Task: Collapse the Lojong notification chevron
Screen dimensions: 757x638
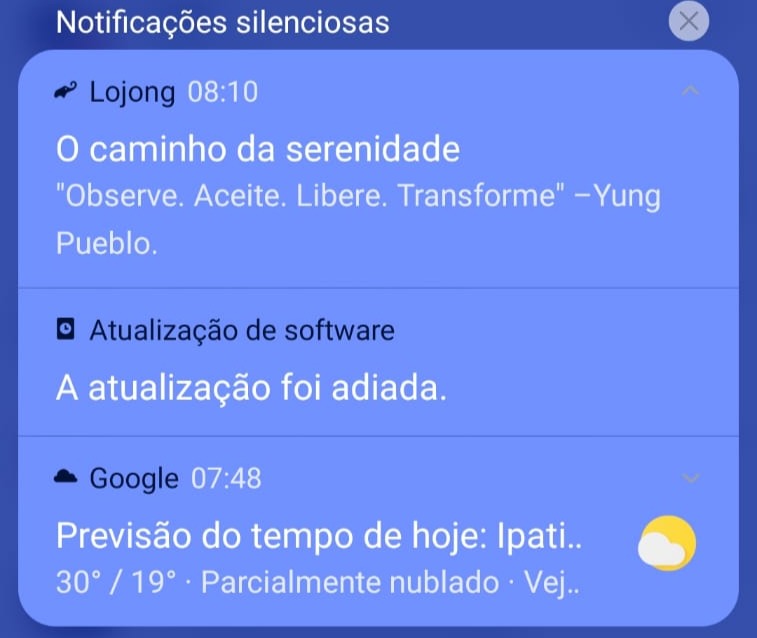Action: point(690,92)
